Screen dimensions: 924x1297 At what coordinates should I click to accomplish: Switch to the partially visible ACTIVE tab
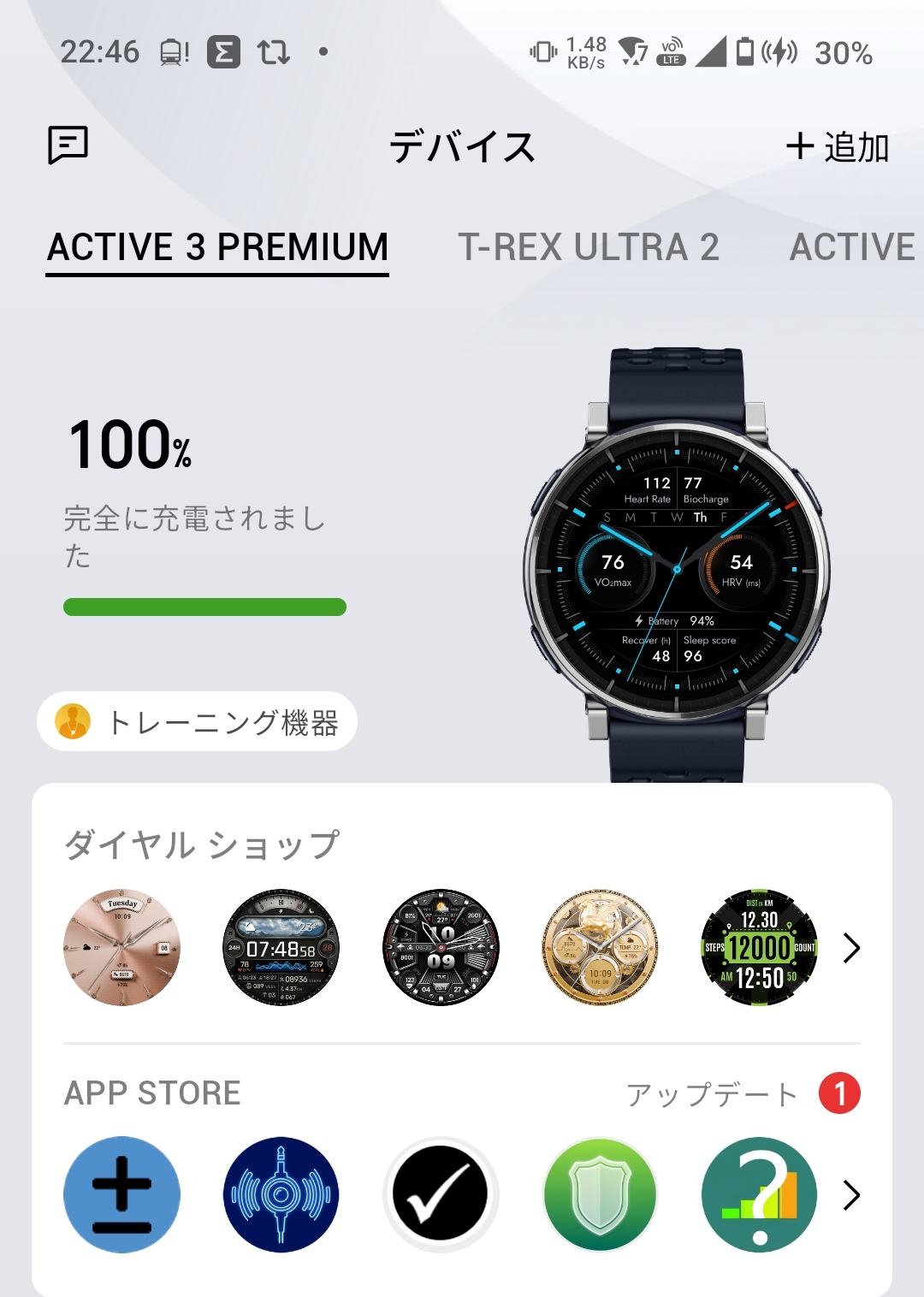(851, 248)
